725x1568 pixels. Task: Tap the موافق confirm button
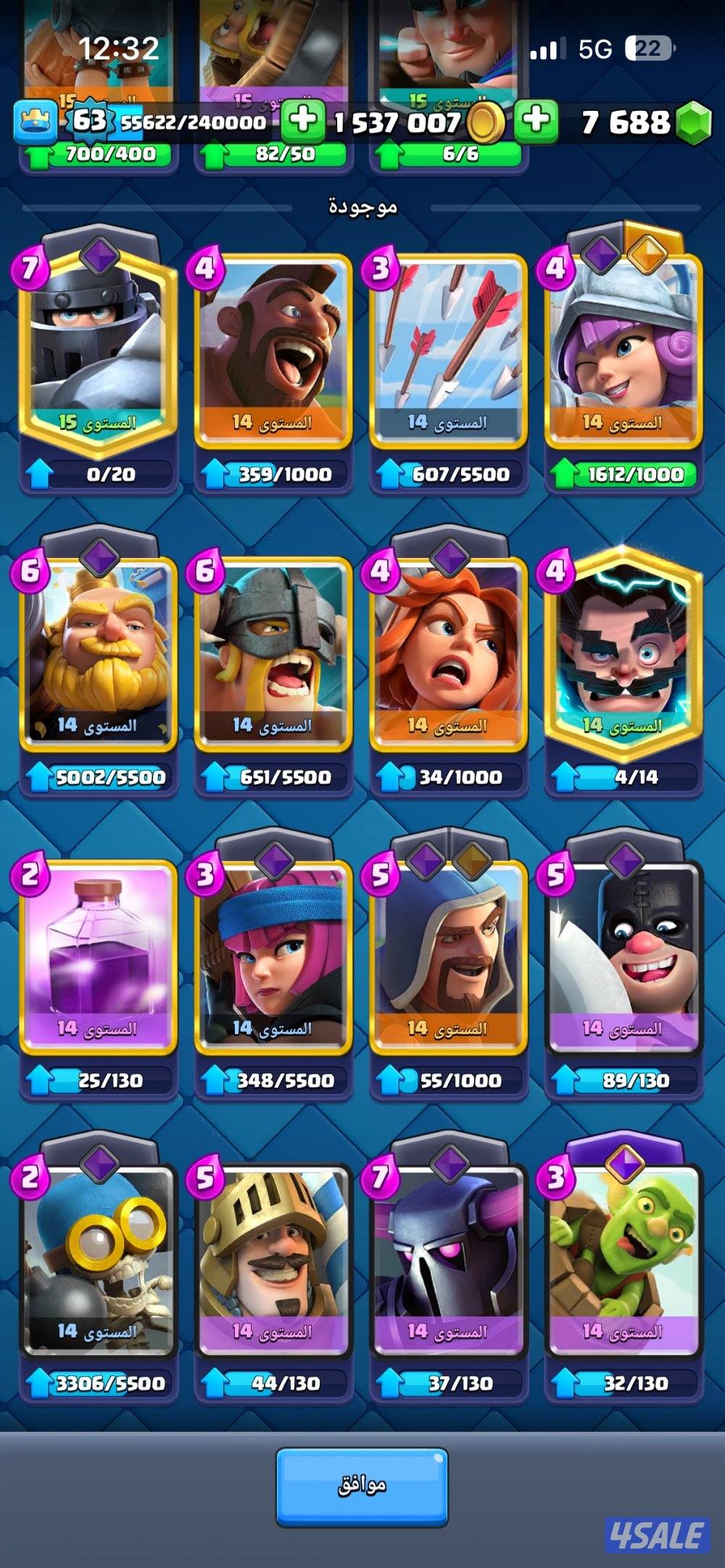362,1486
